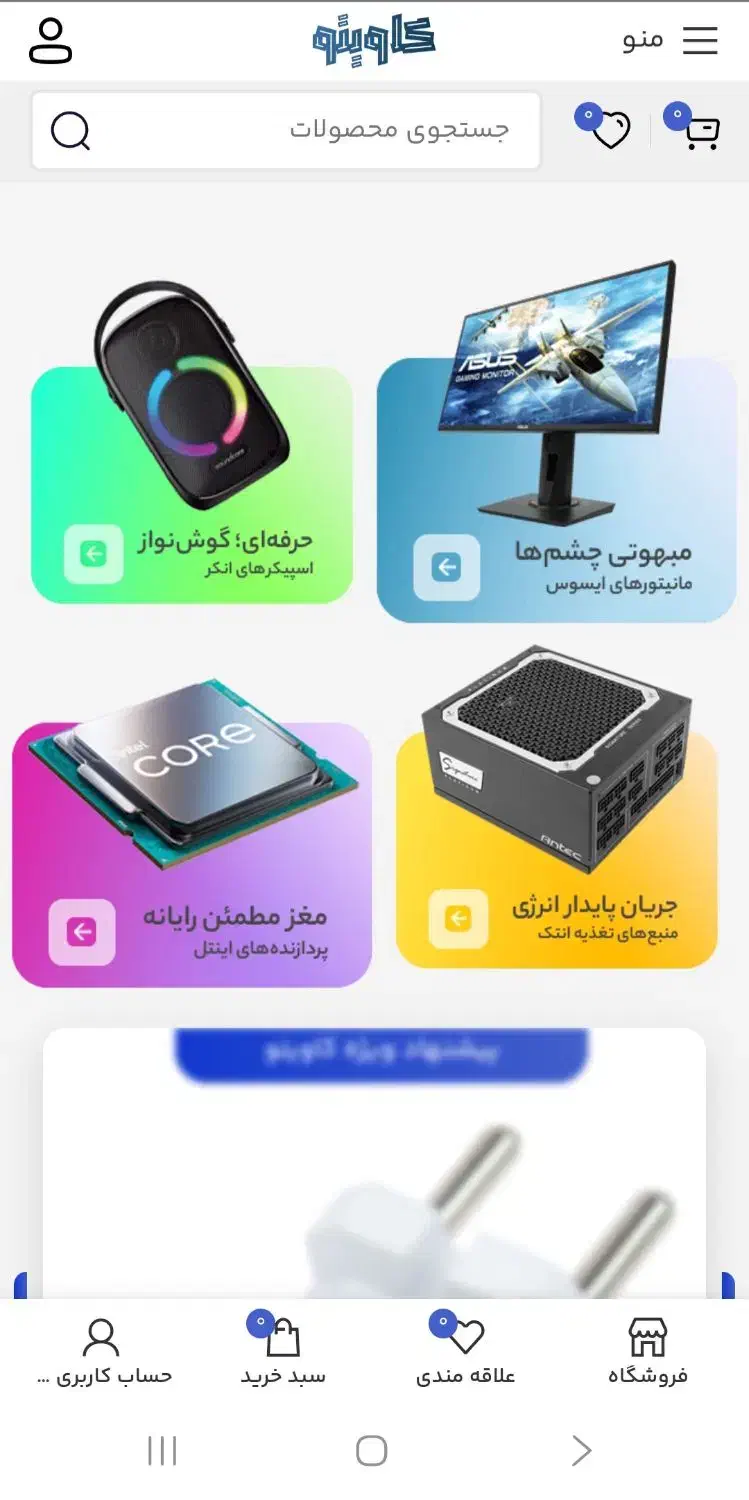
Task: Open the shopping cart icon in the header
Action: click(704, 131)
